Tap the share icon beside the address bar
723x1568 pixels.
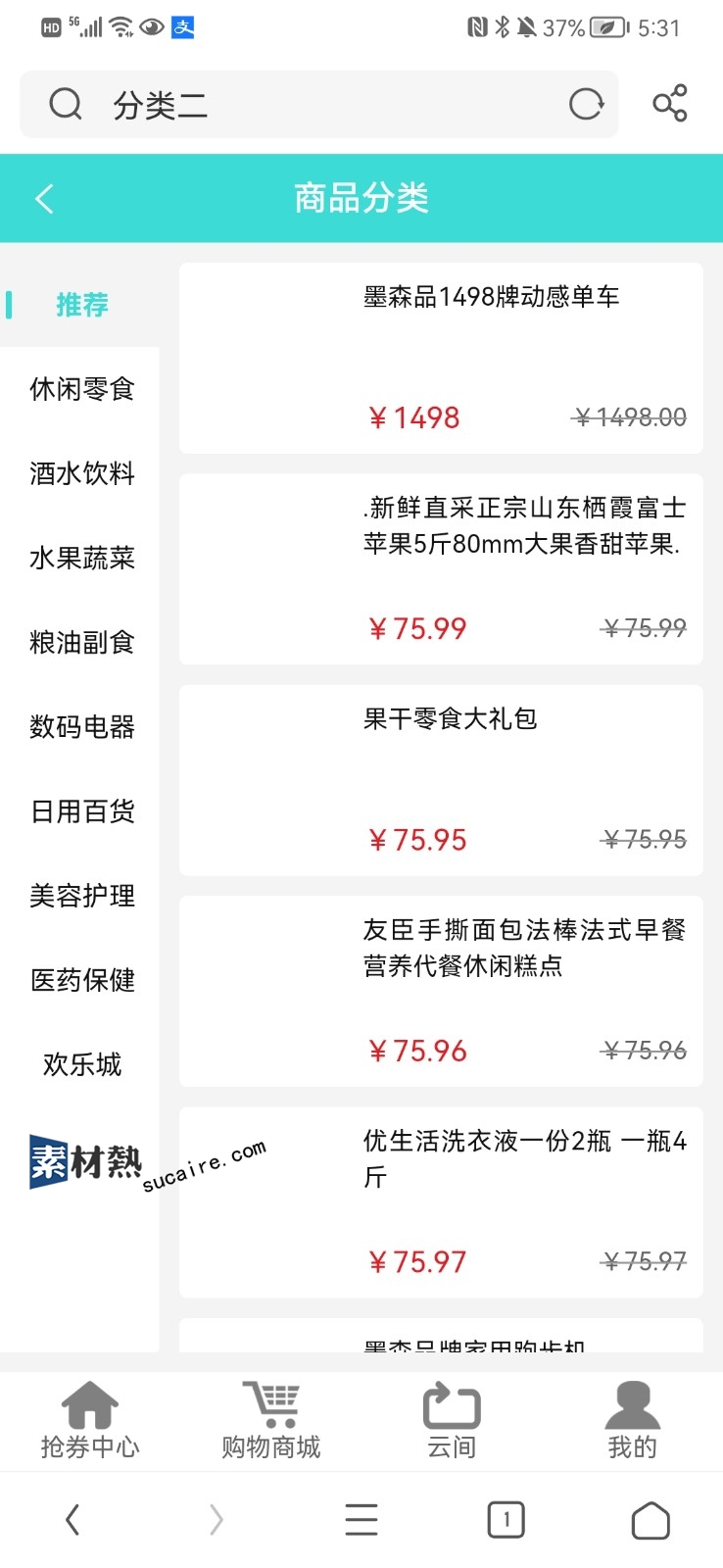pyautogui.click(x=670, y=103)
